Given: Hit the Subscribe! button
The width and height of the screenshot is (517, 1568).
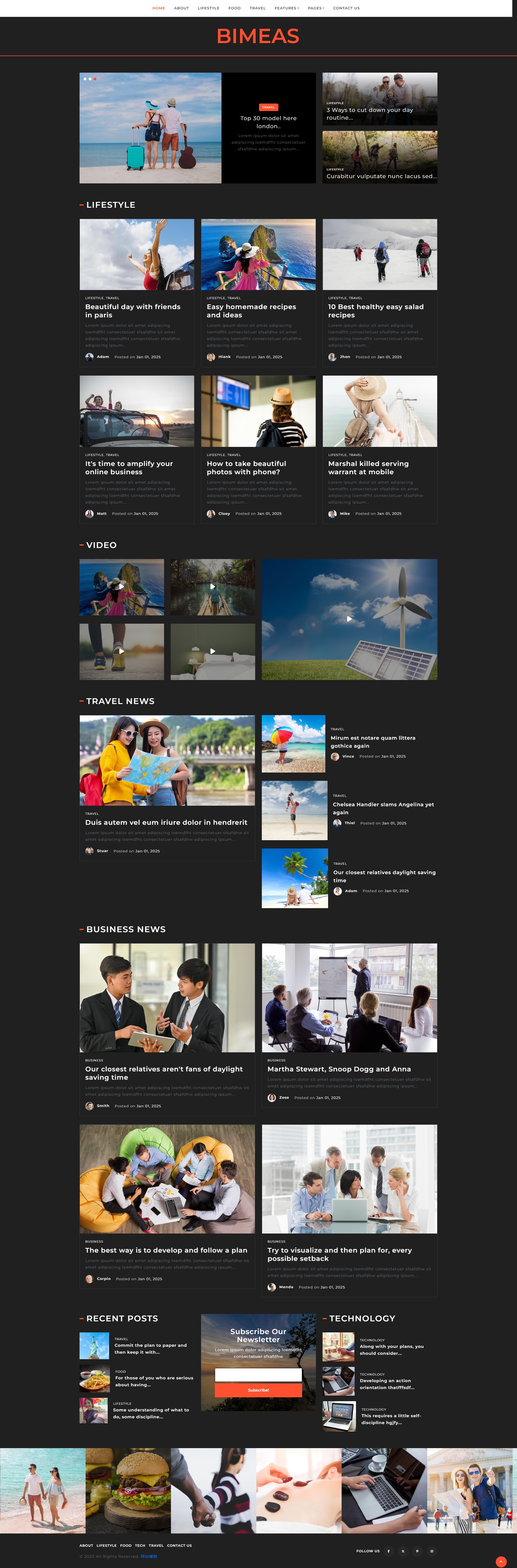Looking at the screenshot, I should [x=258, y=1390].
